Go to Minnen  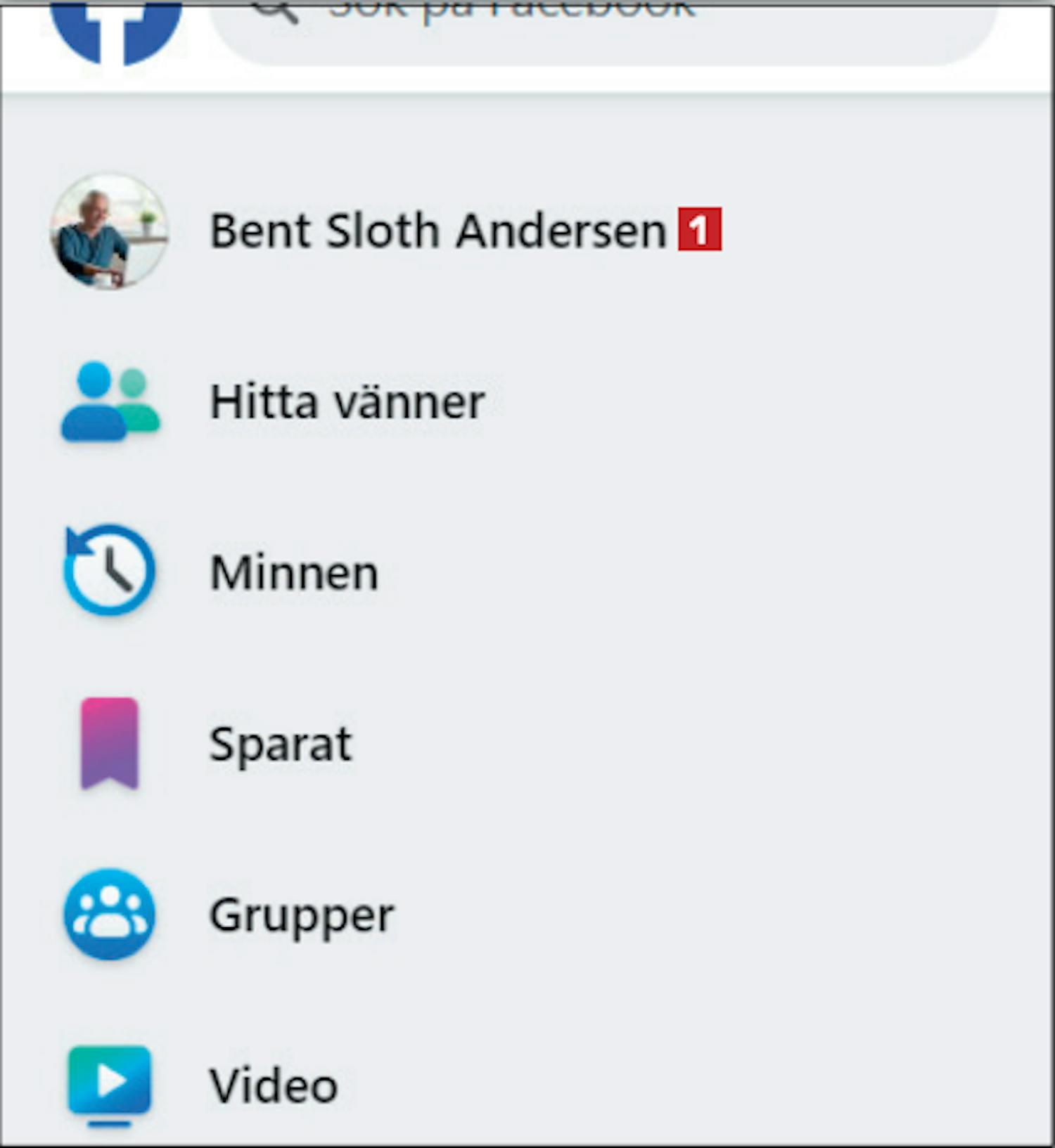point(293,572)
